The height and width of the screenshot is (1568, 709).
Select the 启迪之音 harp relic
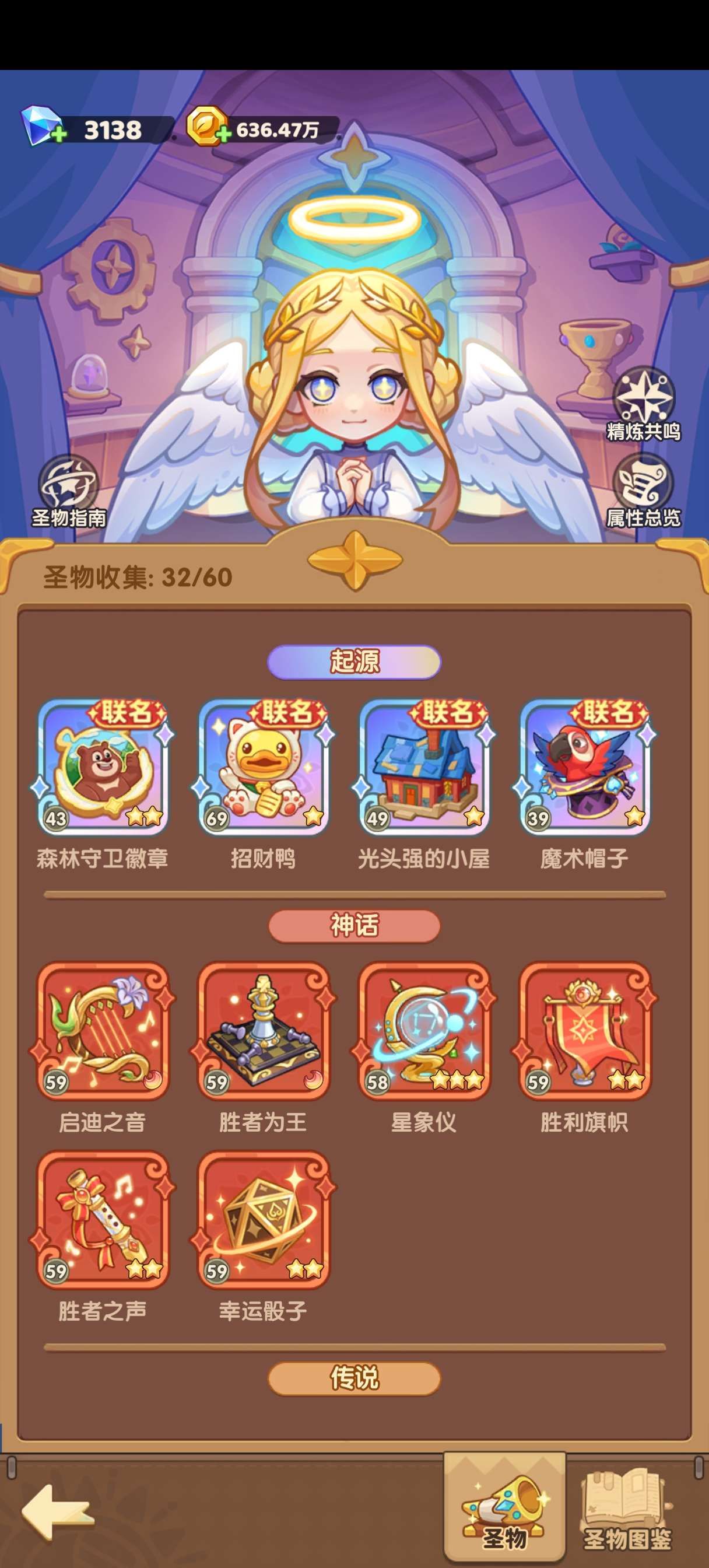pyautogui.click(x=103, y=1031)
